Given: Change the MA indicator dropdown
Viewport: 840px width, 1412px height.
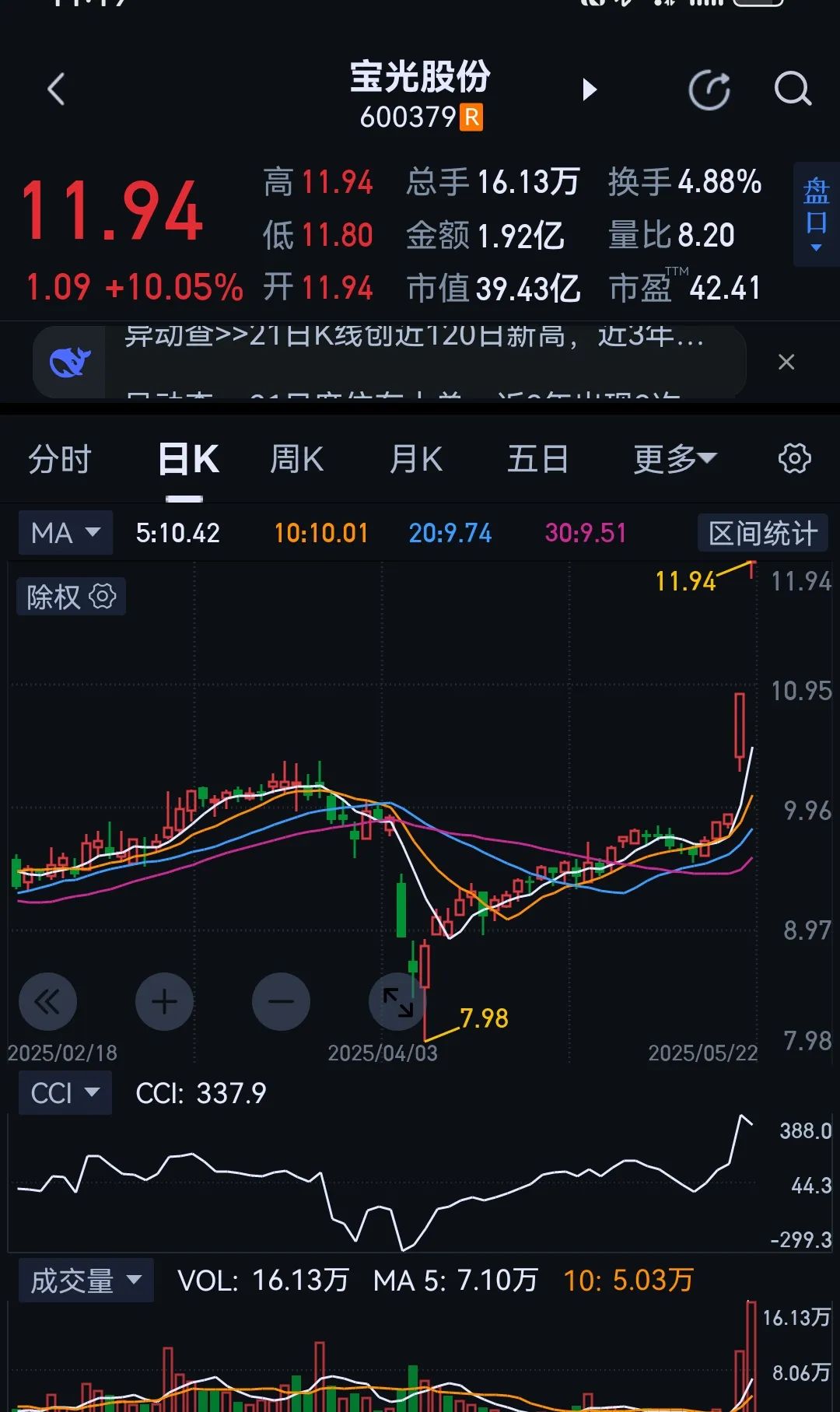Looking at the screenshot, I should click(66, 533).
